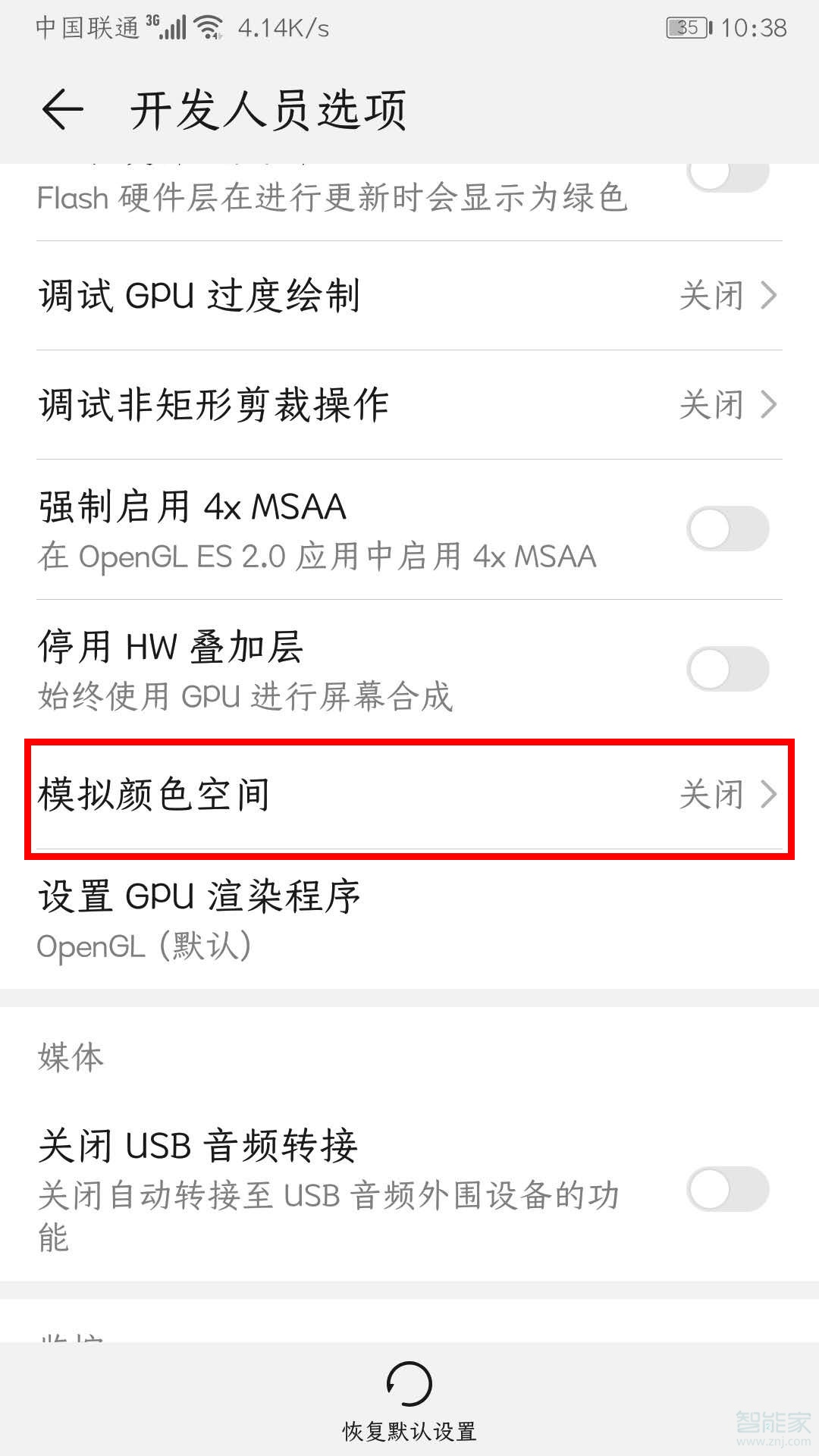The width and height of the screenshot is (819, 1456).
Task: Open 调试非矩形剪裁操作 settings via chevron
Action: (x=768, y=405)
